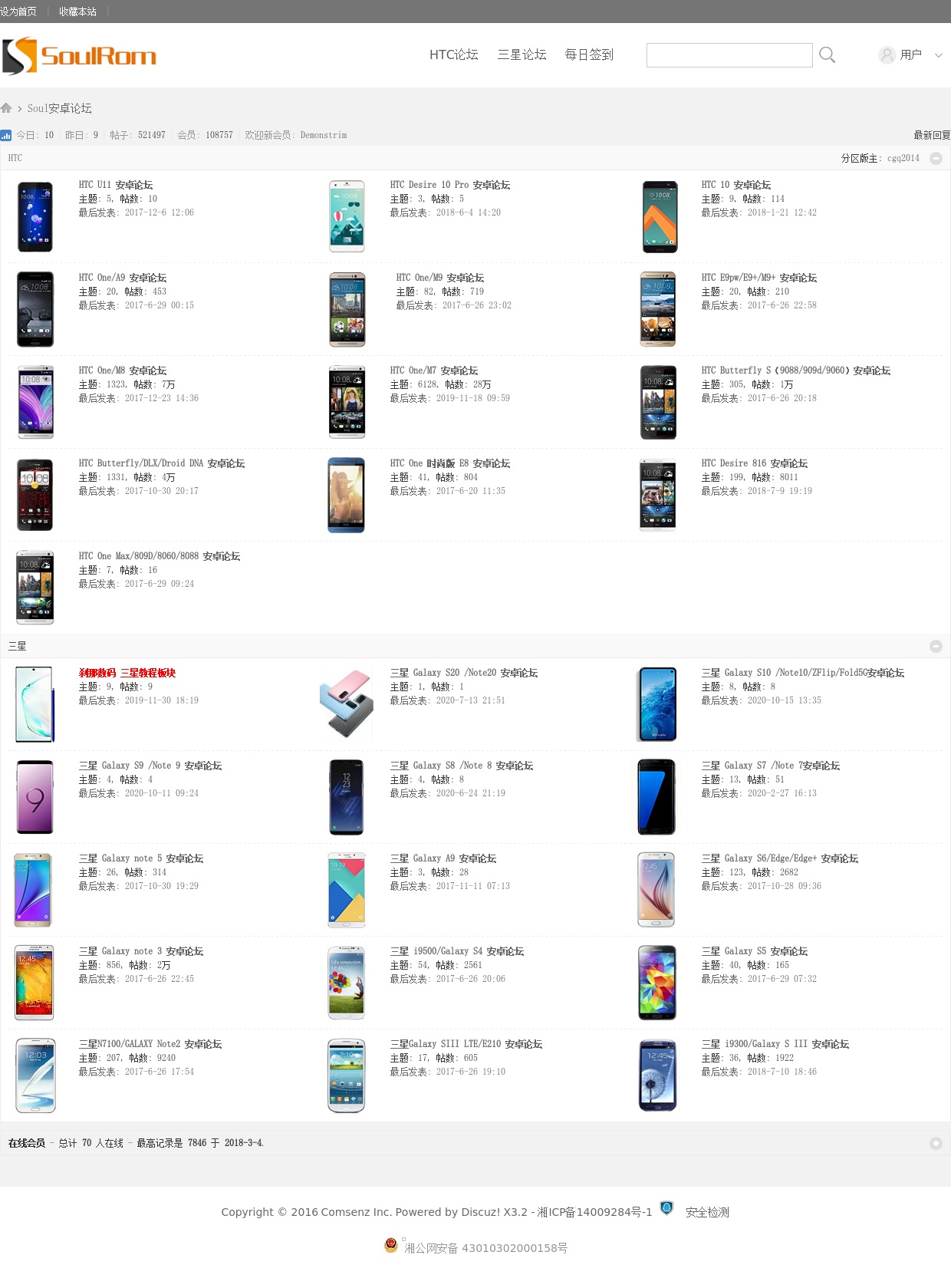Select the HTC One/M7 phone thumbnail

[x=347, y=402]
